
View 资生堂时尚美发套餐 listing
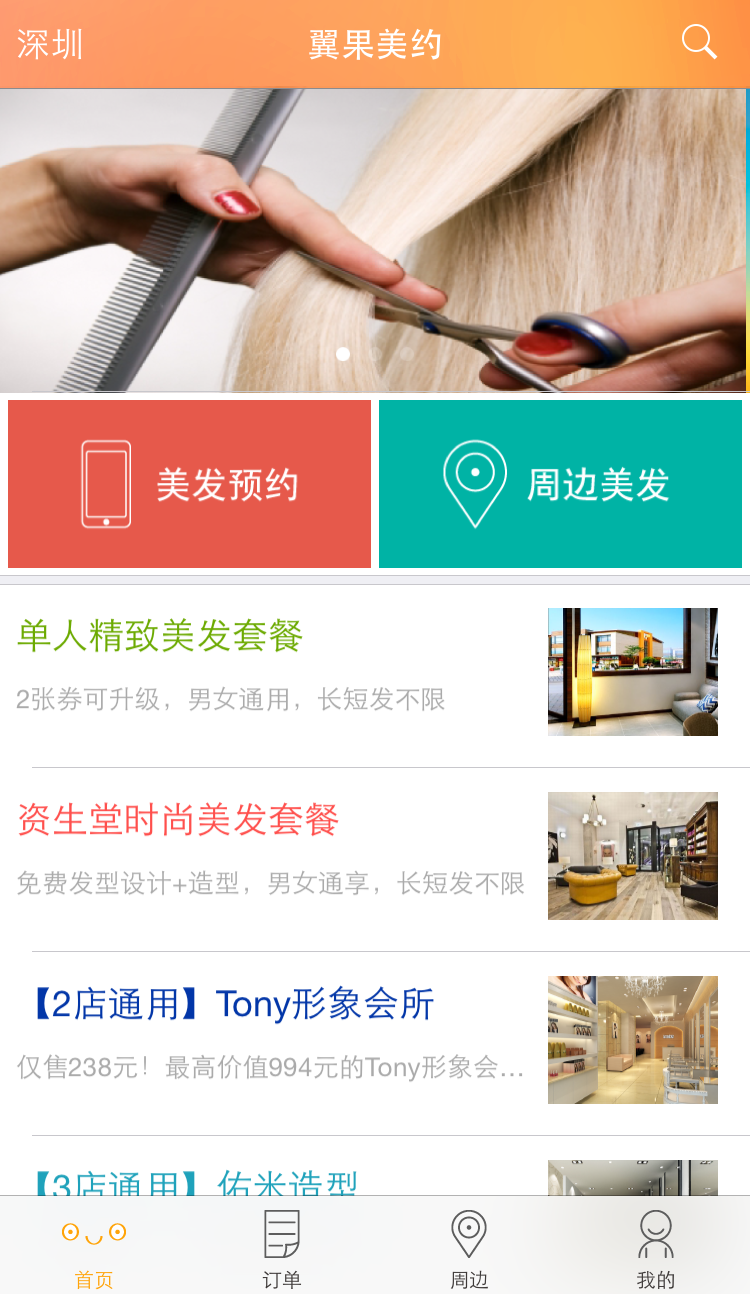pyautogui.click(x=375, y=860)
